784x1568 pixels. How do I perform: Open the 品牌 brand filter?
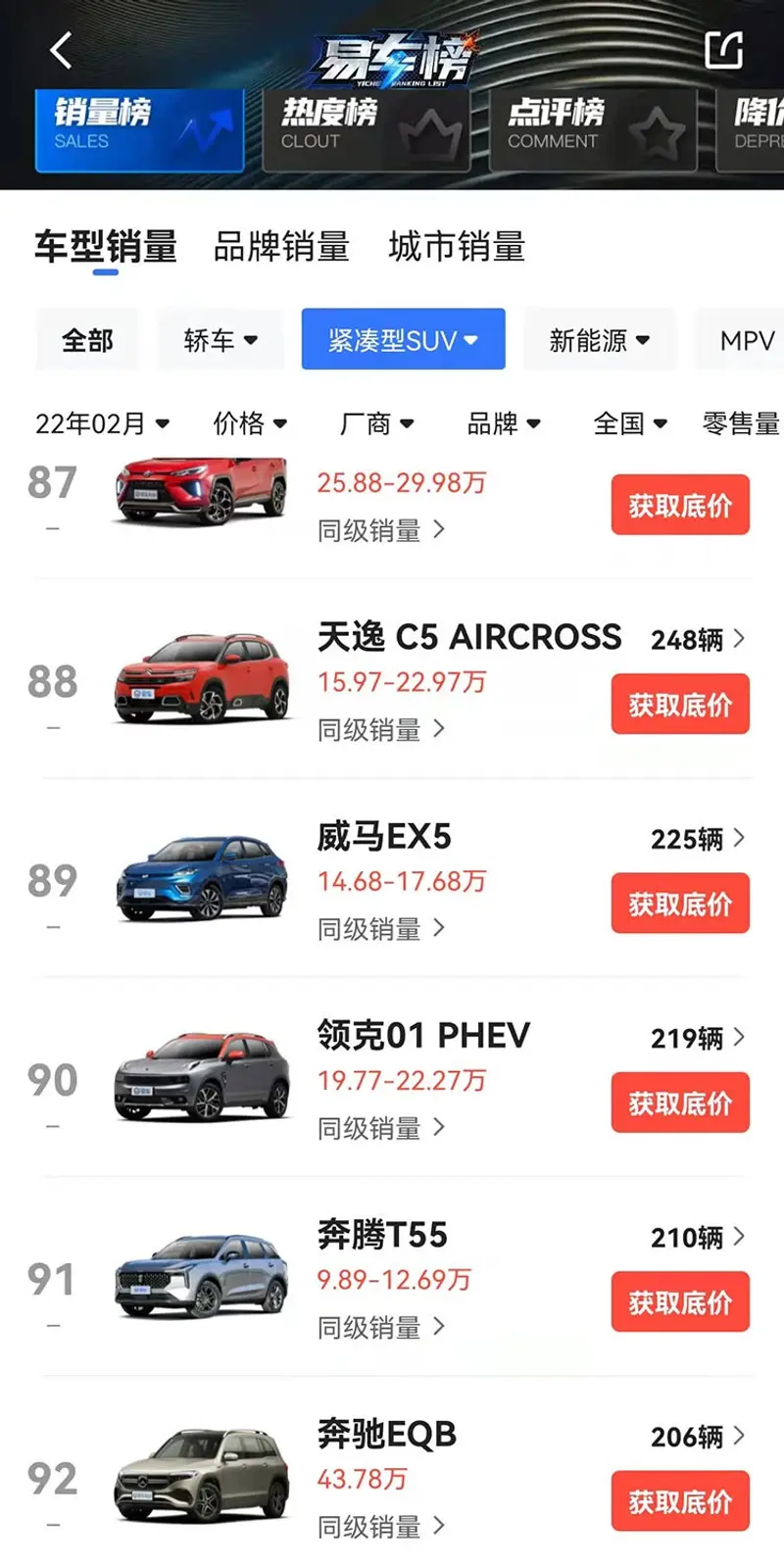[x=504, y=423]
